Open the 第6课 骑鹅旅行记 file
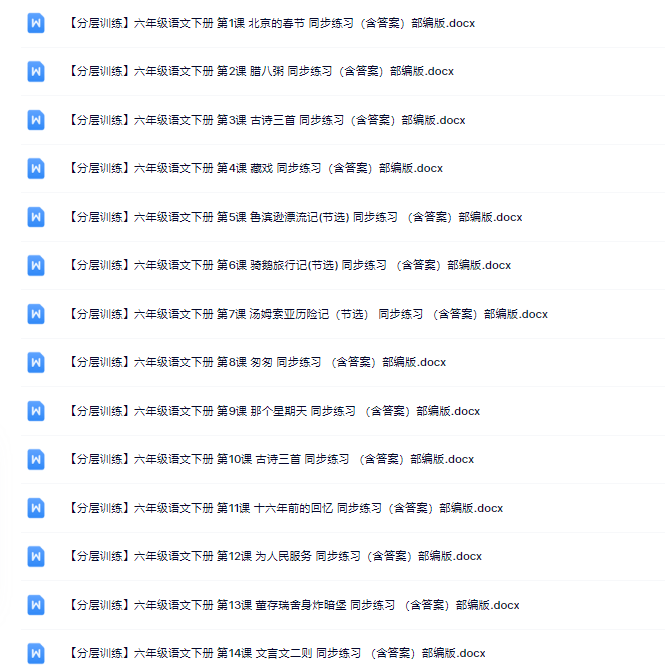This screenshot has width=665, height=672. 290,265
